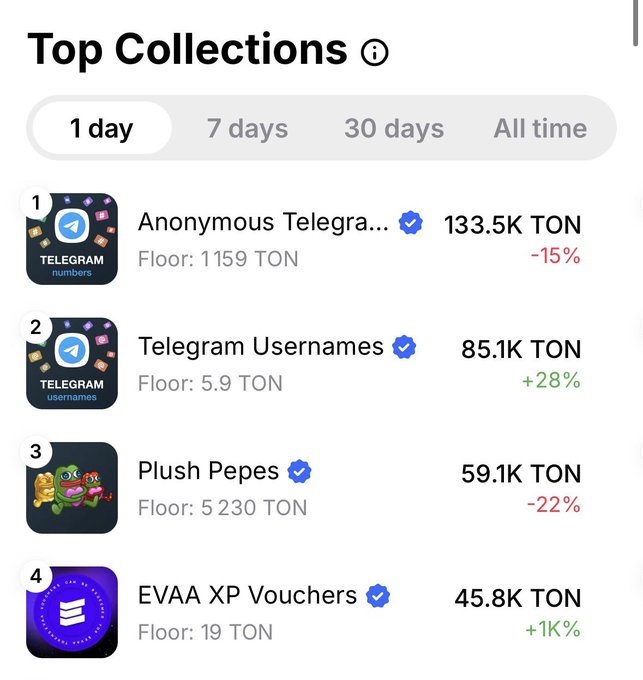Open the Top Collections info icon
643x680 pixels.
tap(375, 52)
